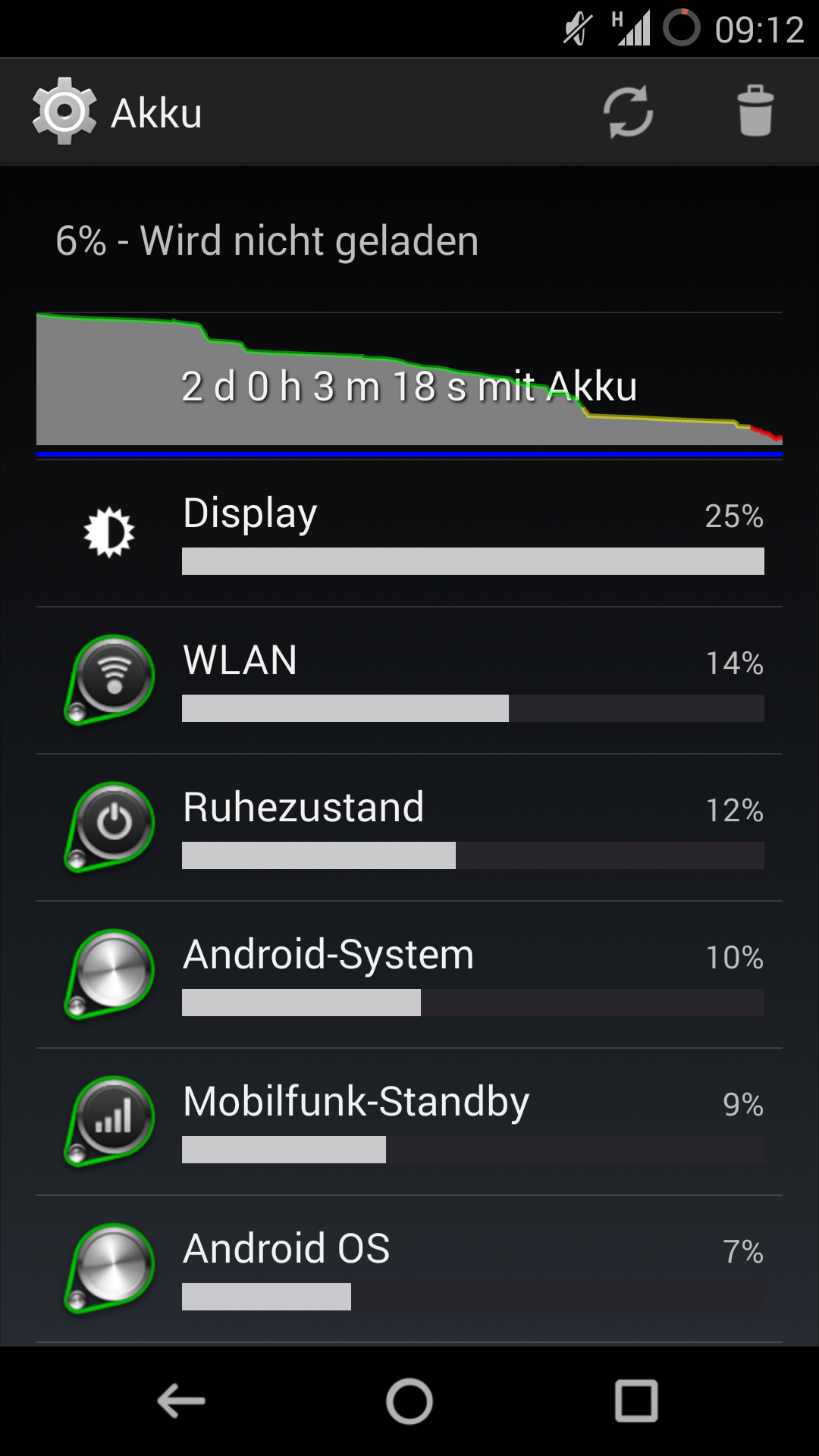Viewport: 819px width, 1456px height.
Task: Go to the home screen
Action: (409, 1401)
